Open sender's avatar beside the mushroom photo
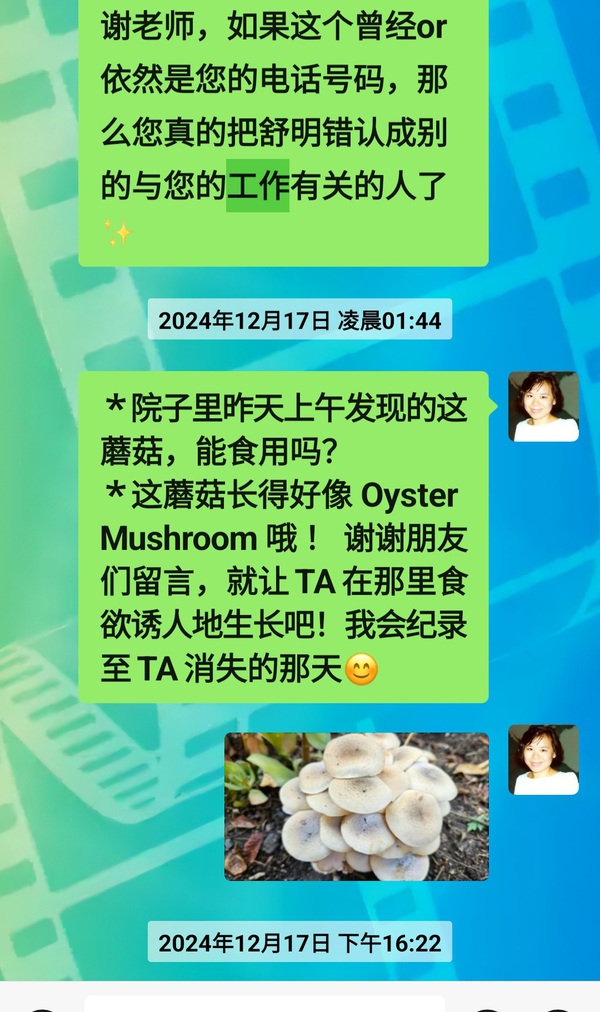Screen dimensions: 600x1012 543,760
